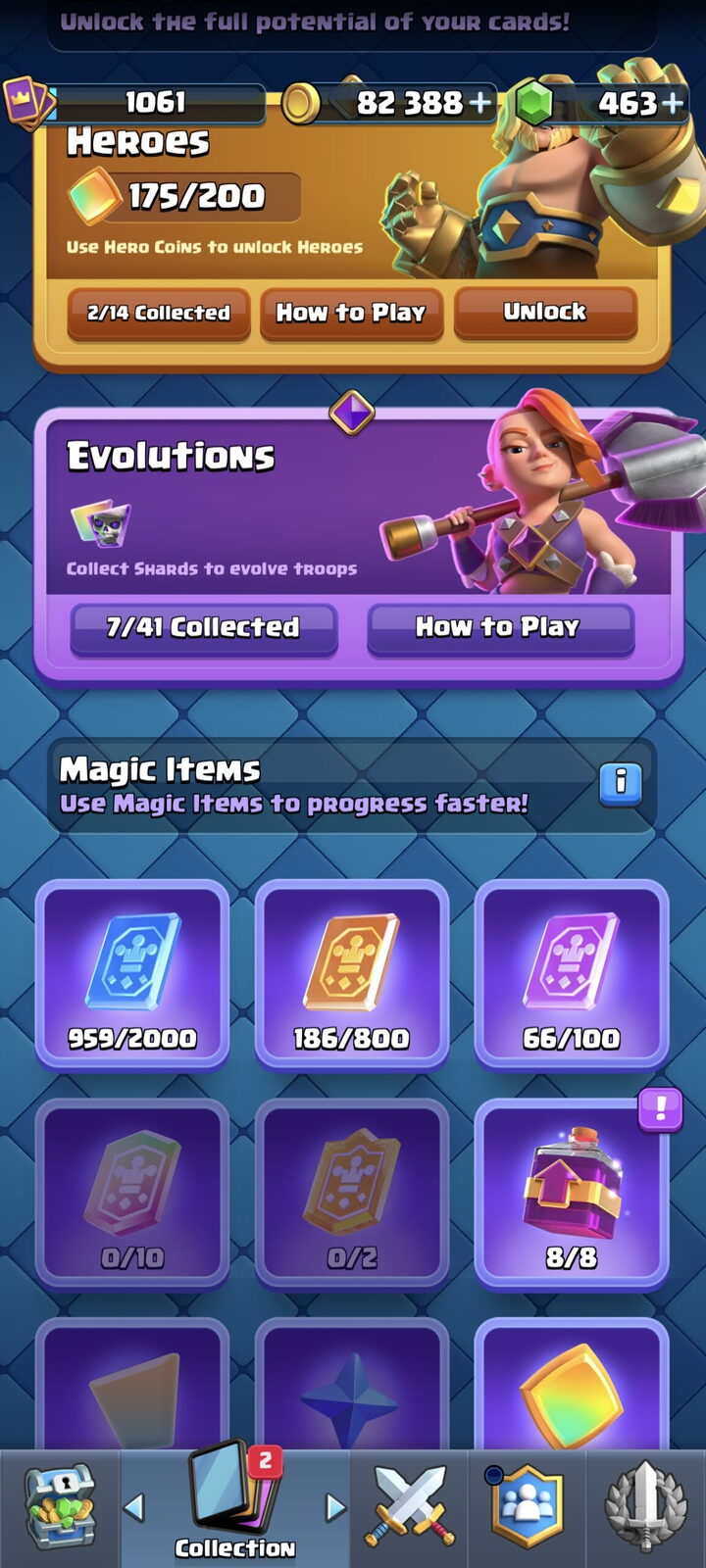Tap the Unlock button in Heroes

click(x=545, y=313)
